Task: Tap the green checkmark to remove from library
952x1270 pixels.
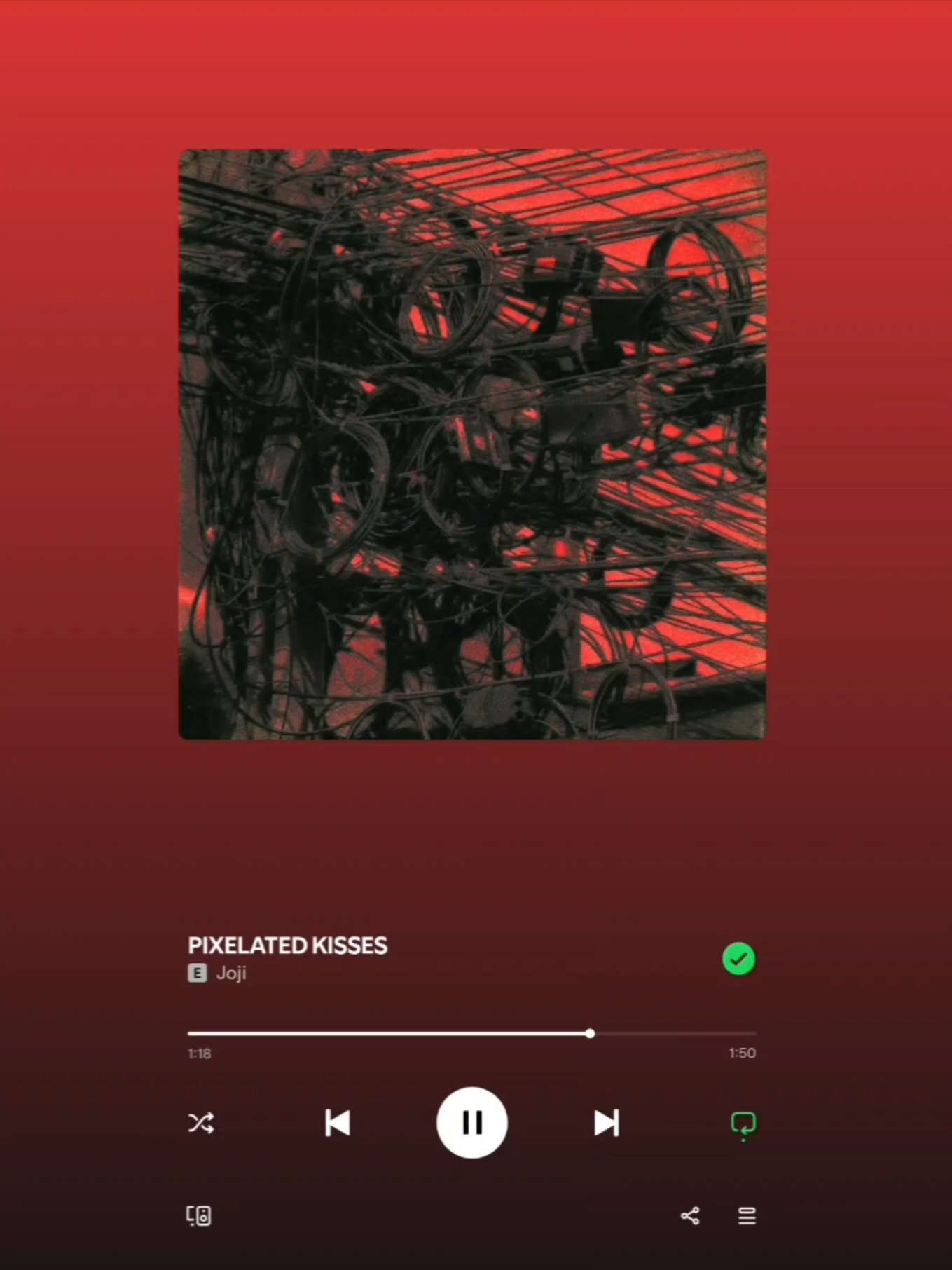Action: [x=738, y=959]
